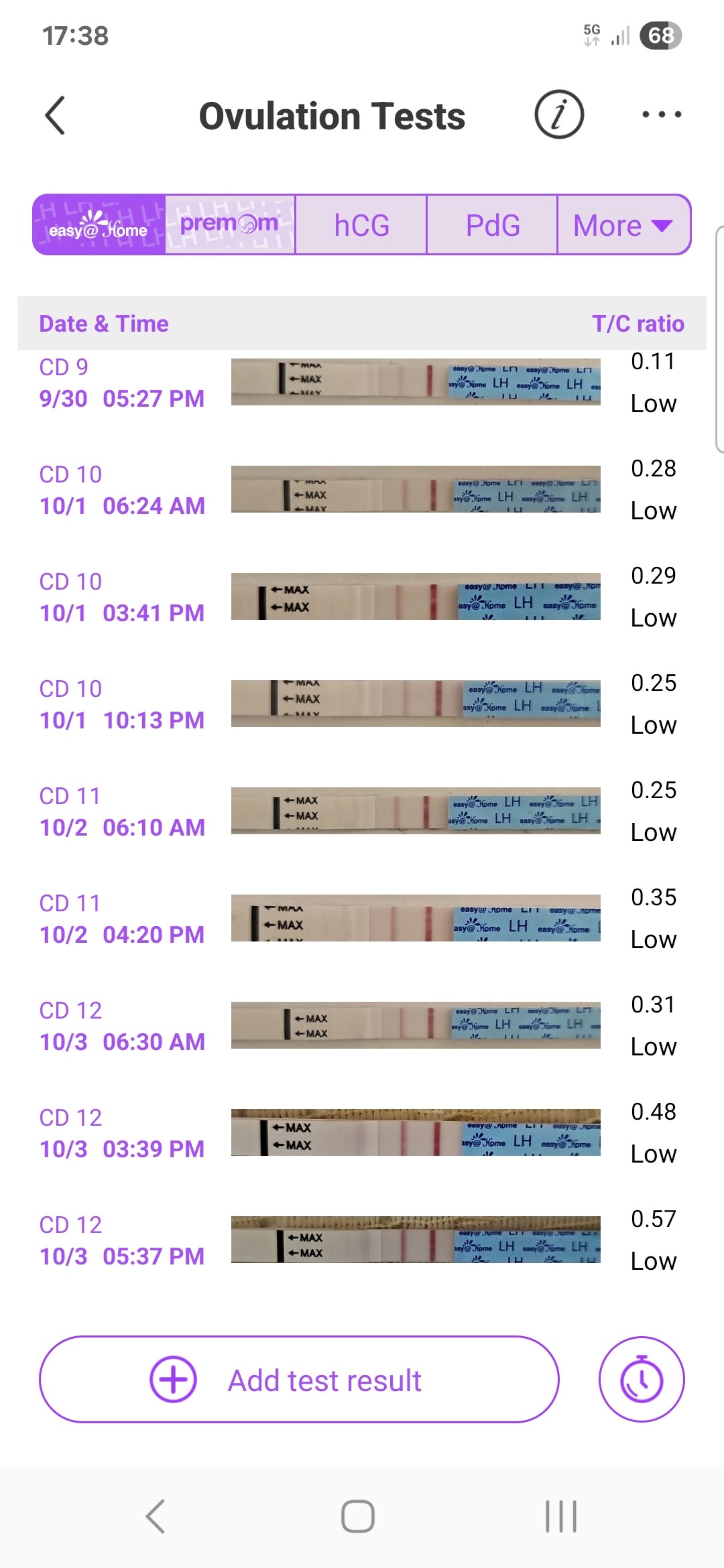Go back from Ovulation Tests
The width and height of the screenshot is (724, 1568).
(x=55, y=115)
